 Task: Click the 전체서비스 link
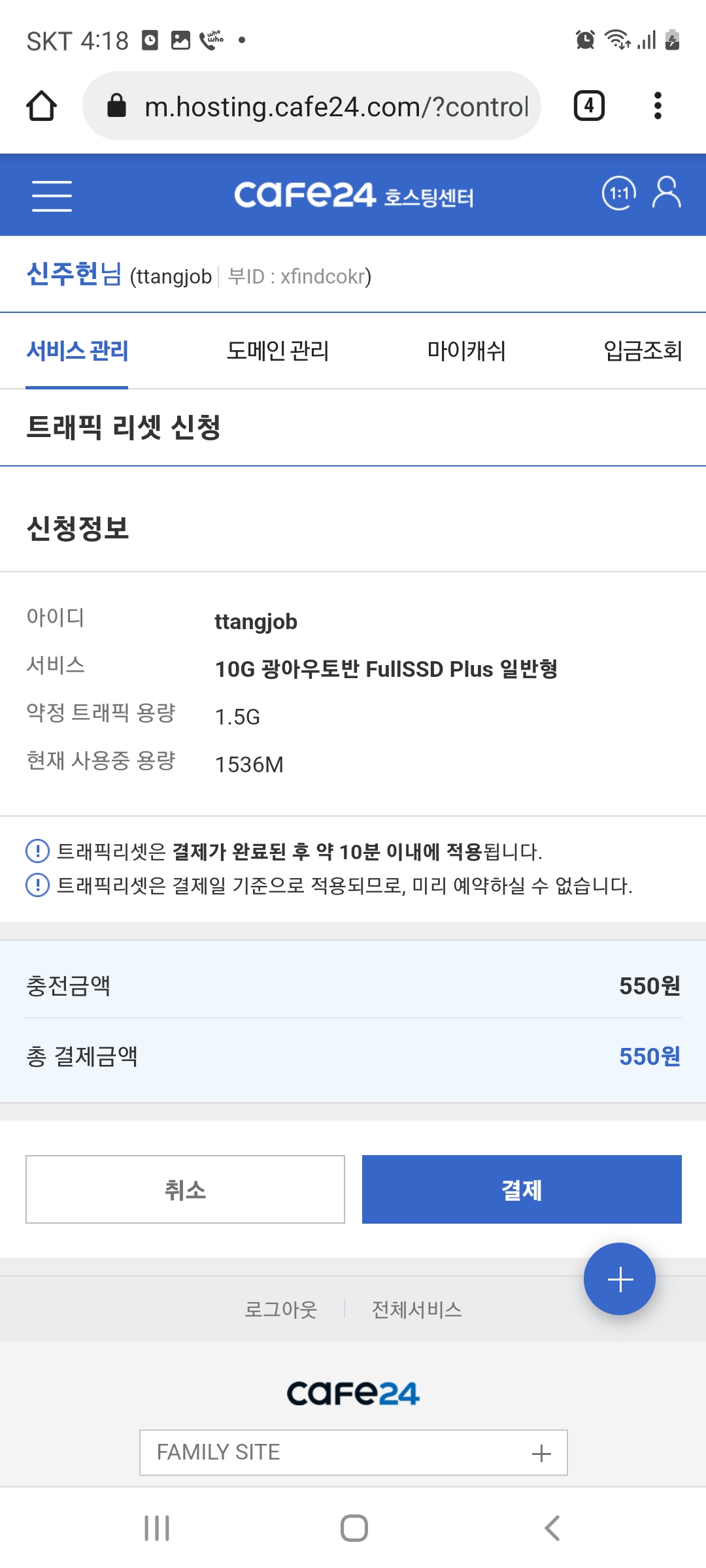click(x=416, y=1309)
